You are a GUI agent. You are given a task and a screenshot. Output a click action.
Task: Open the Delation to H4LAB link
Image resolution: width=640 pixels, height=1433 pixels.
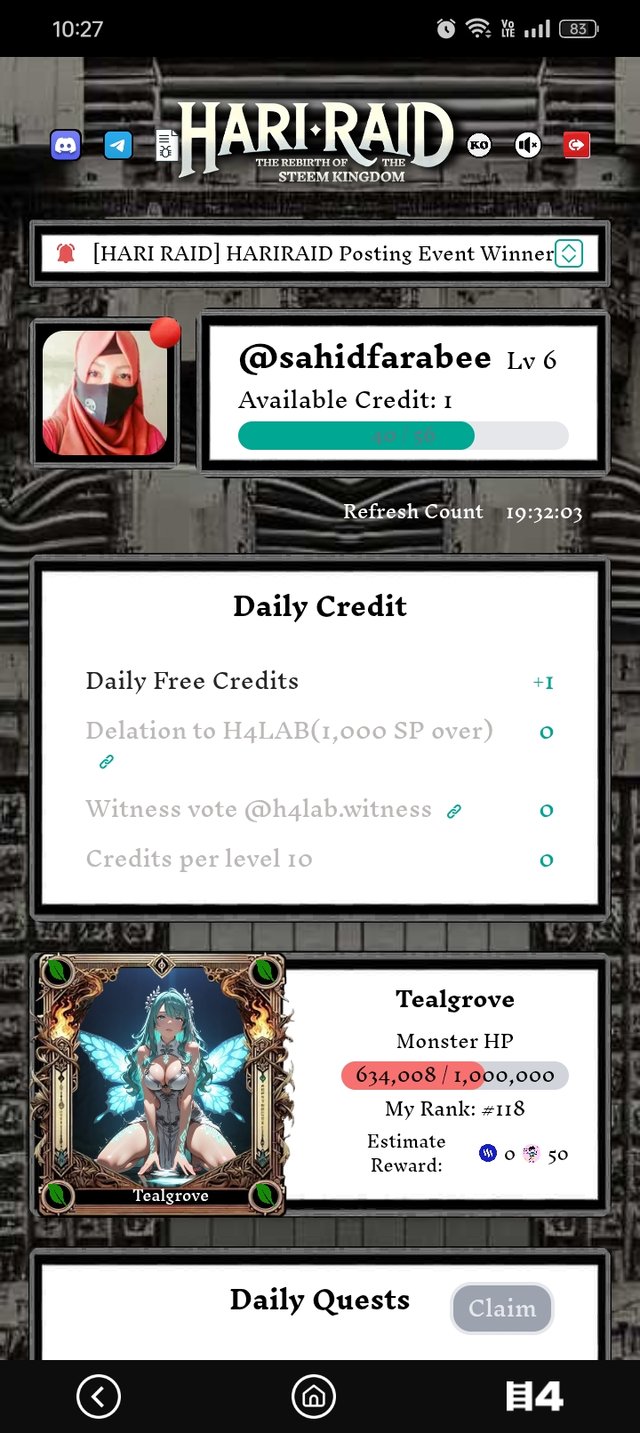pos(106,762)
